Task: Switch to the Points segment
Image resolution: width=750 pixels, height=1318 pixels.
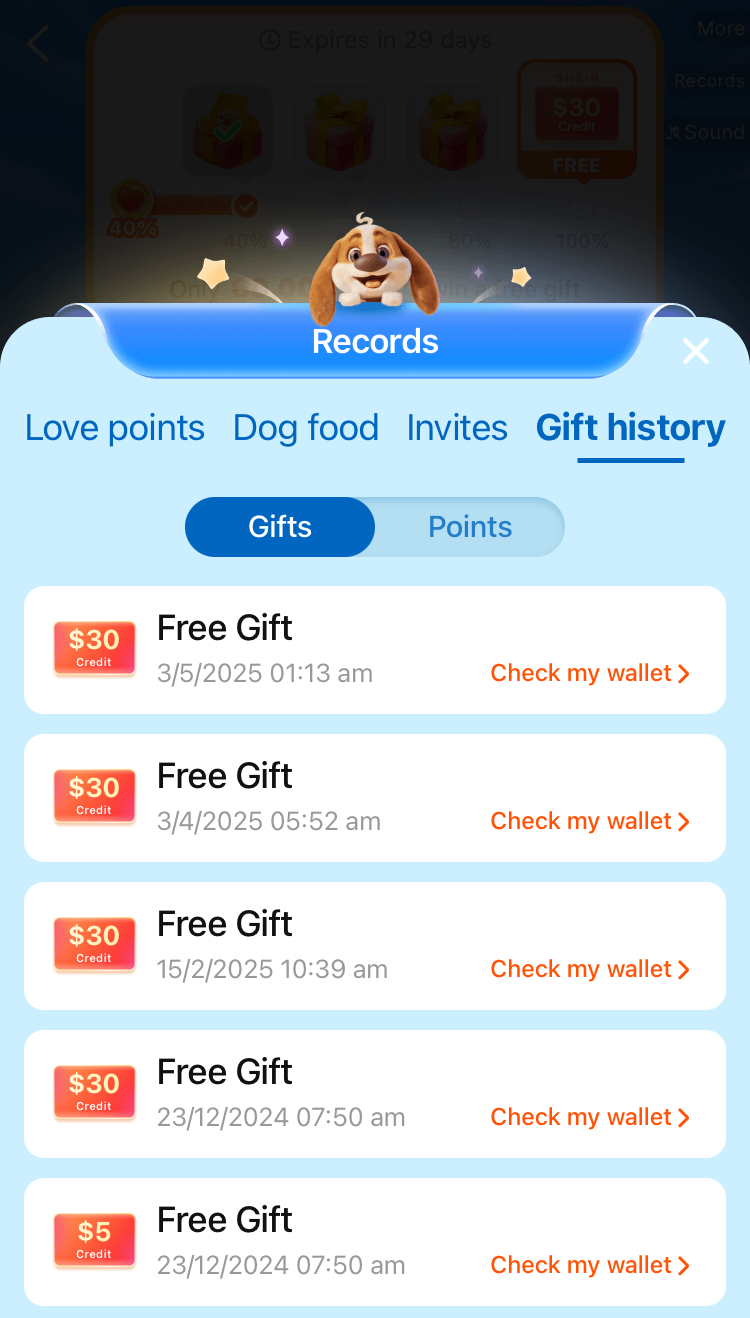Action: (470, 527)
